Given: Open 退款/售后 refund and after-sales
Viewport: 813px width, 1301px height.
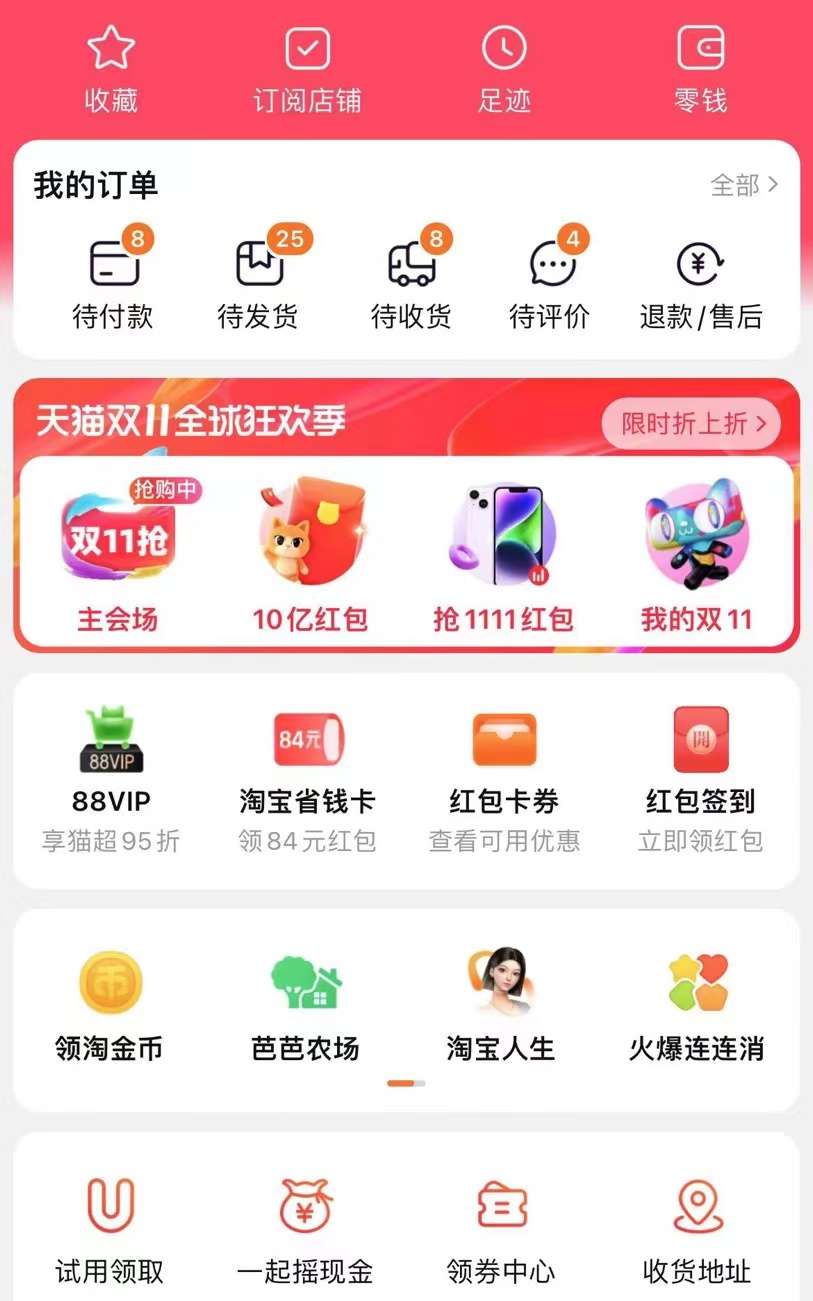Looking at the screenshot, I should [701, 281].
